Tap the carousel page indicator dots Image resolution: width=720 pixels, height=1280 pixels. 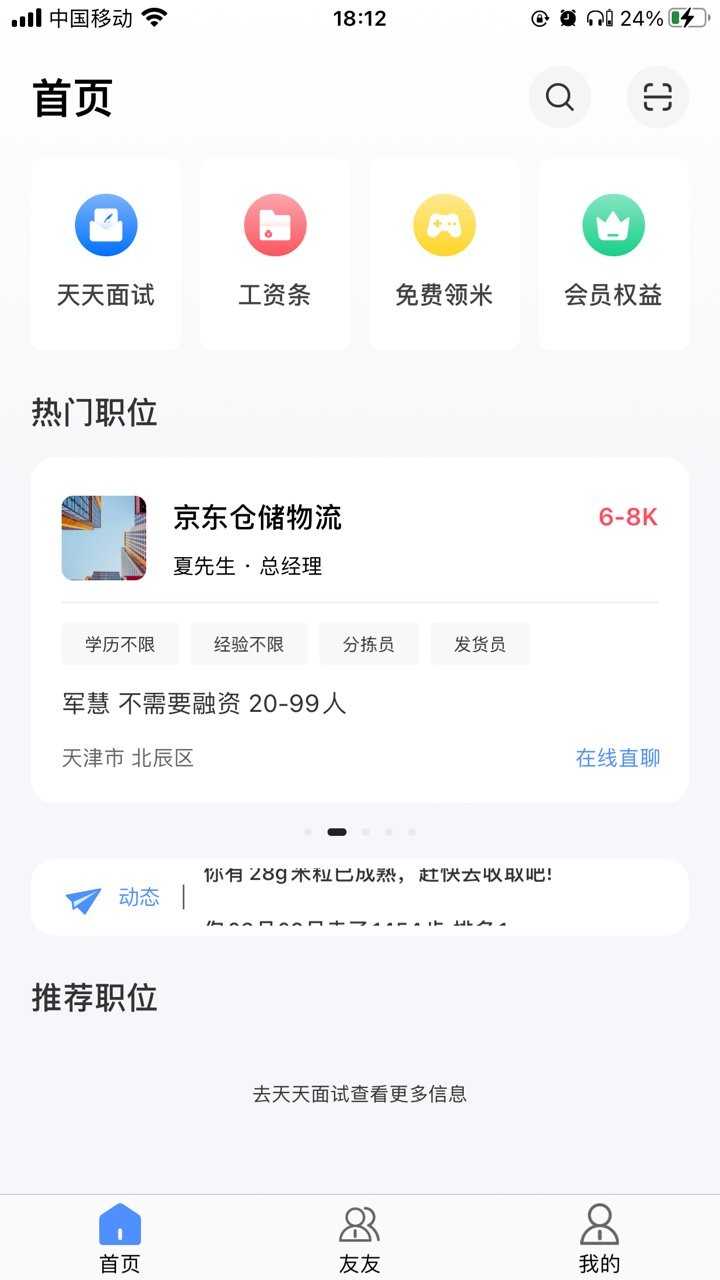pos(360,832)
